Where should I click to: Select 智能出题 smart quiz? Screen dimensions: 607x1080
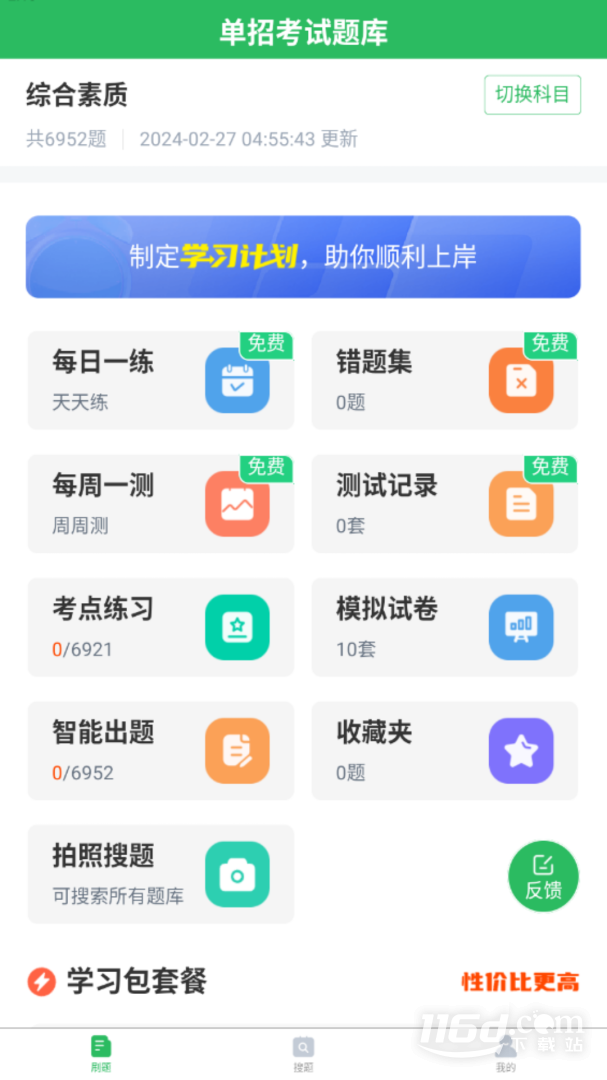click(x=161, y=751)
